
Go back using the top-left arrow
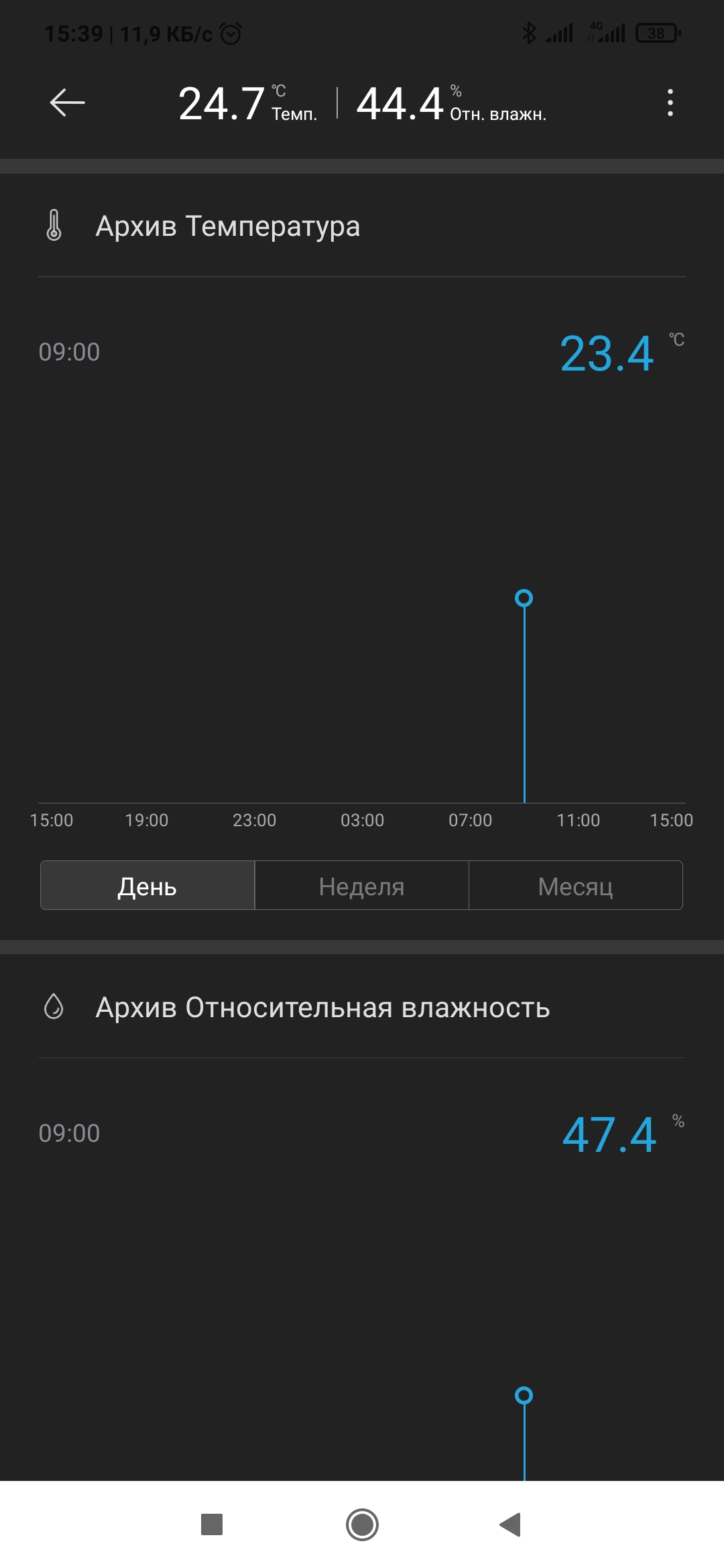click(x=67, y=103)
